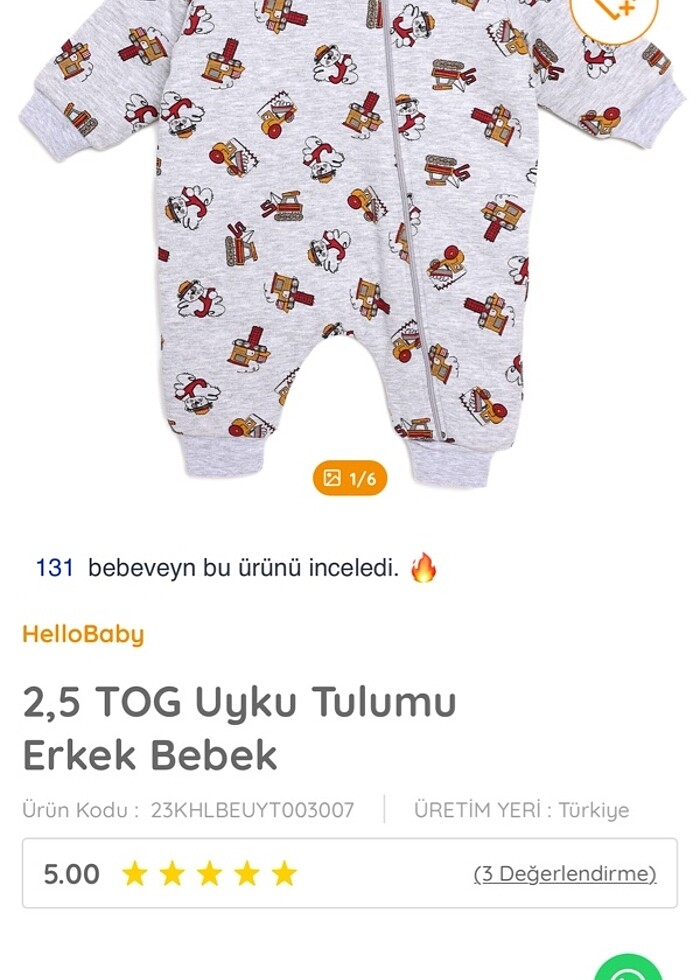Open the green WhatsApp chat button

click(628, 968)
